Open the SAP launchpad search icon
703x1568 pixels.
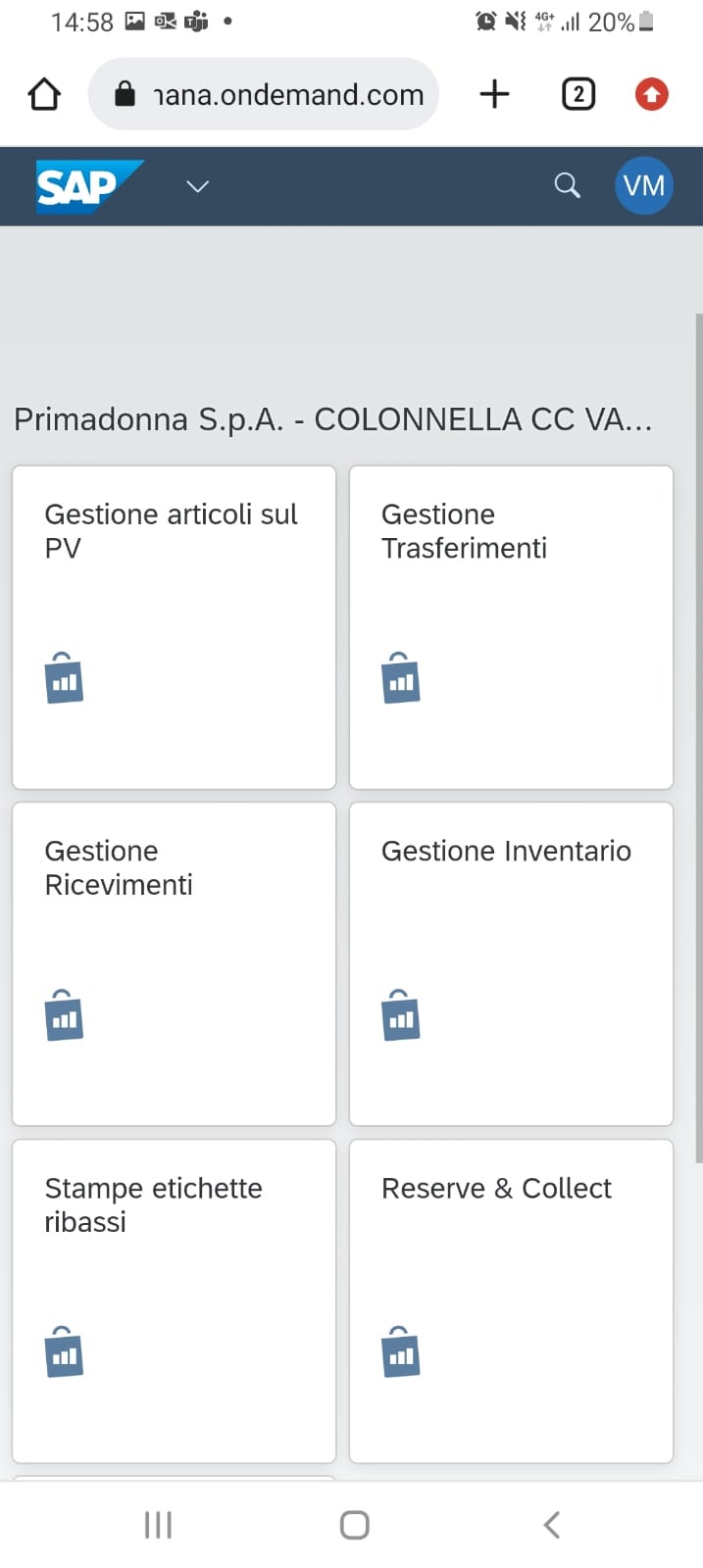[x=567, y=185]
